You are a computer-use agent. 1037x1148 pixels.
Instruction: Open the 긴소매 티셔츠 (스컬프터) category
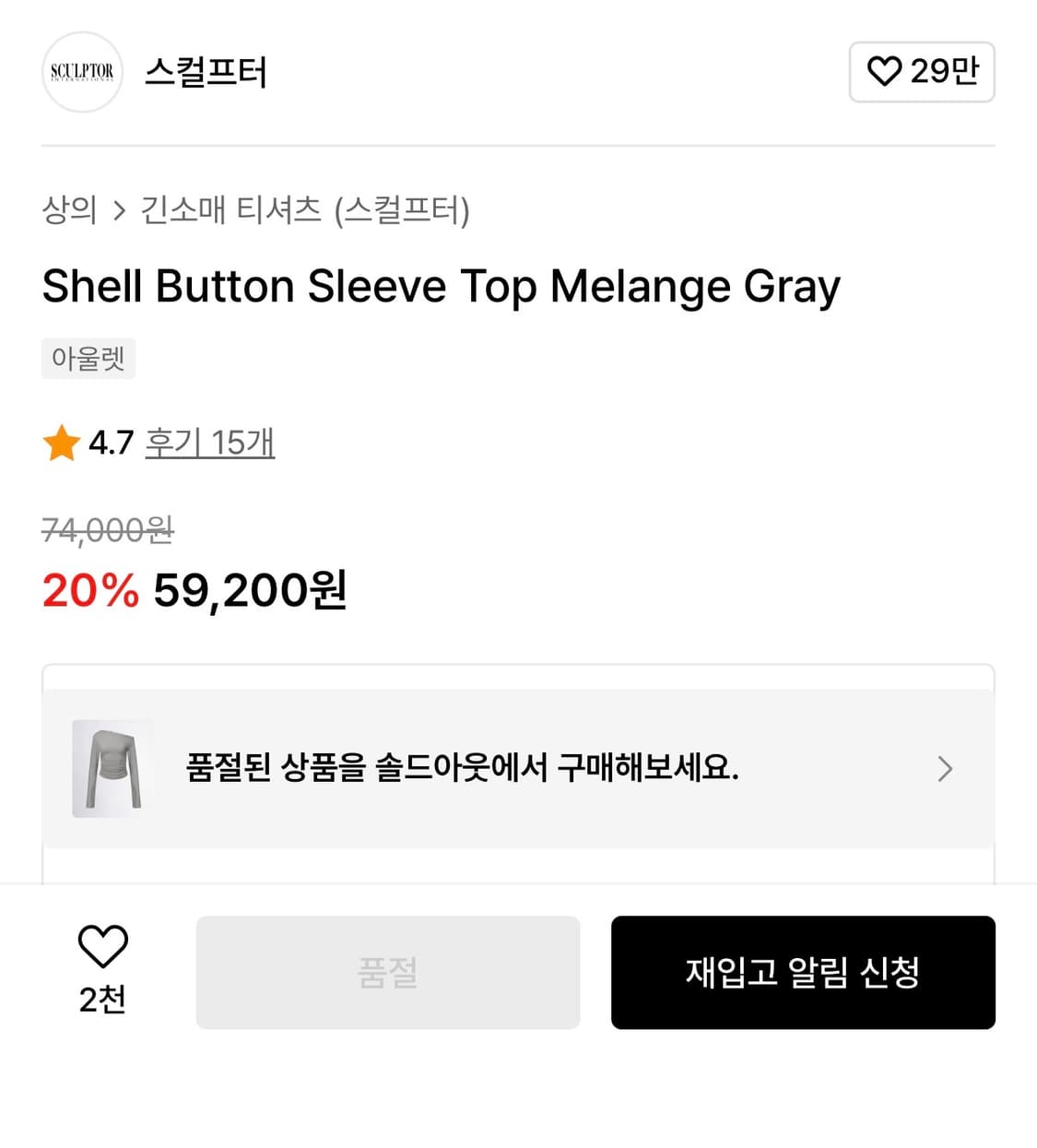(x=305, y=210)
